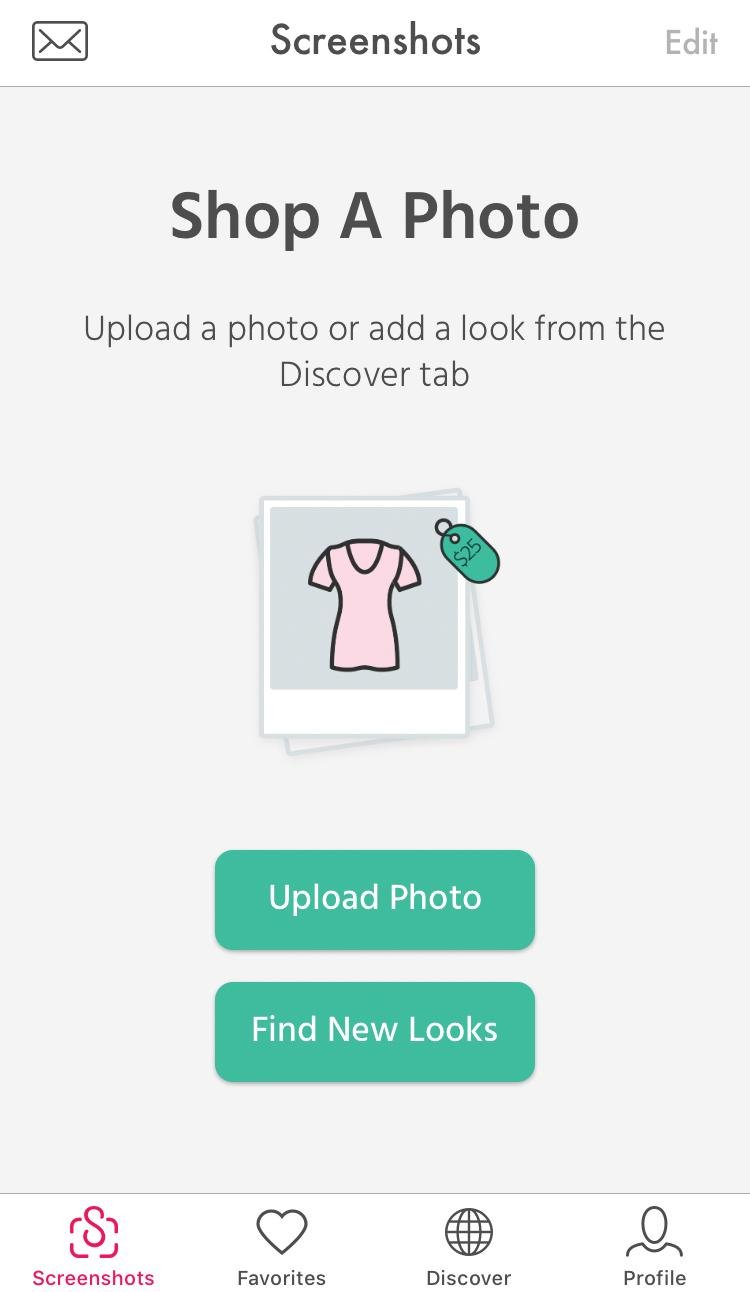Open the Profile tab
The image size is (750, 1292).
654,1247
